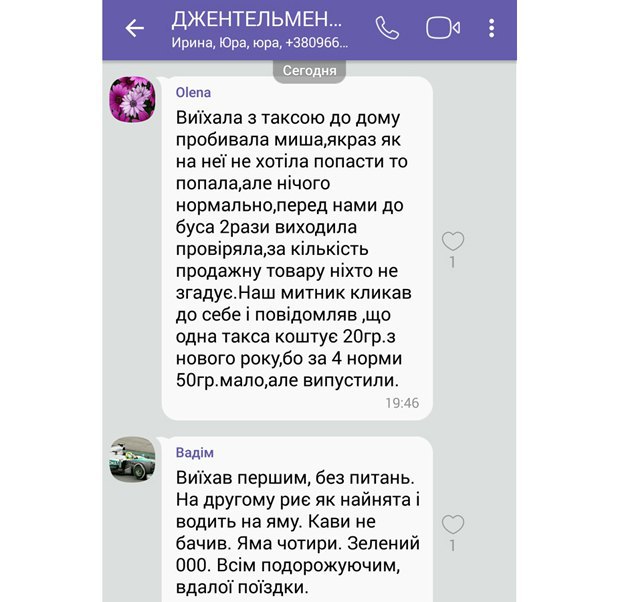Like Olena's message
620x602 pixels.
click(453, 241)
